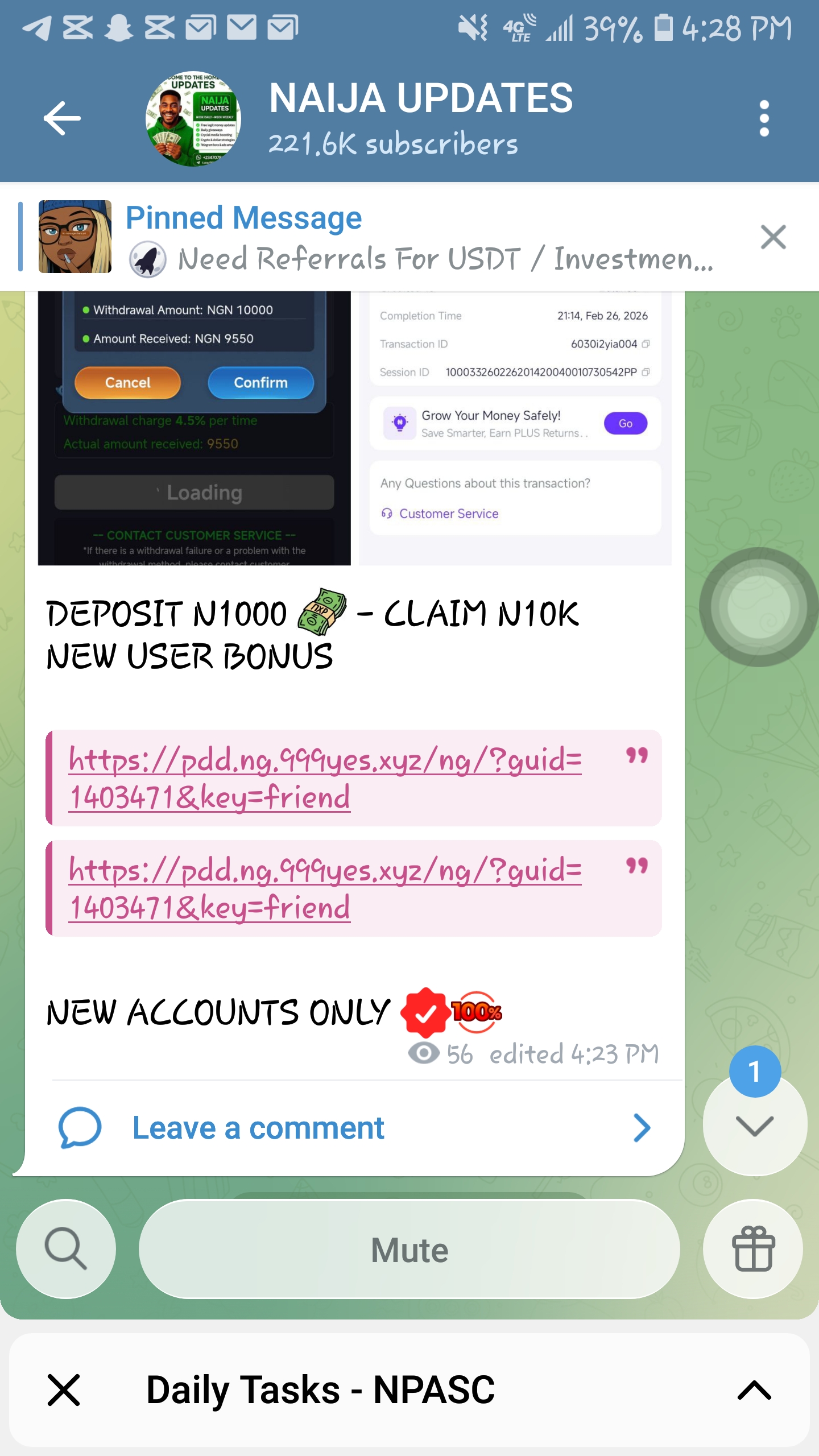Jump to the pinned message
This screenshot has height=1456, width=819.
(x=398, y=238)
